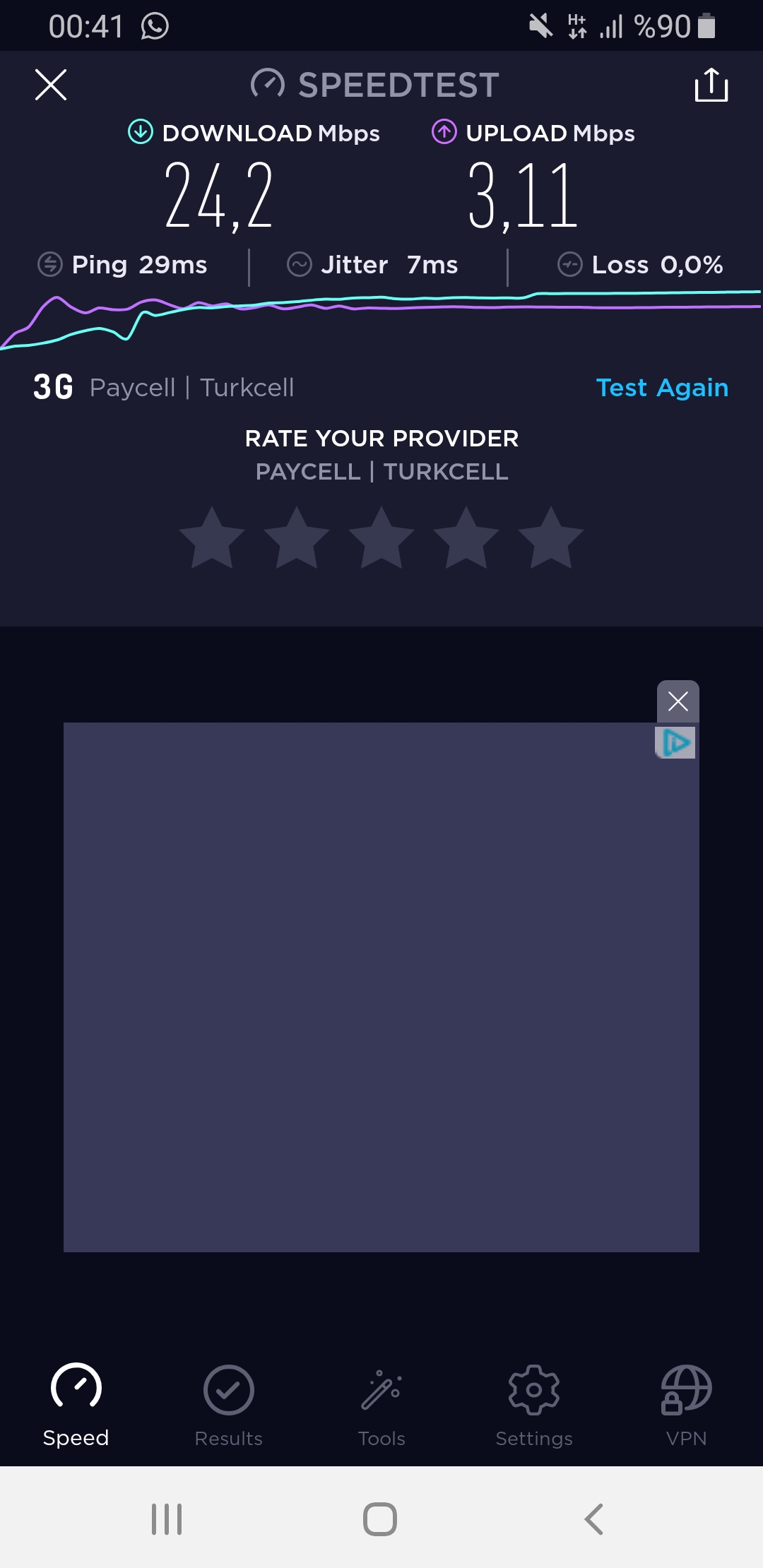This screenshot has width=763, height=1568.
Task: Rate Paycell Turkcell five stars
Action: pyautogui.click(x=551, y=538)
